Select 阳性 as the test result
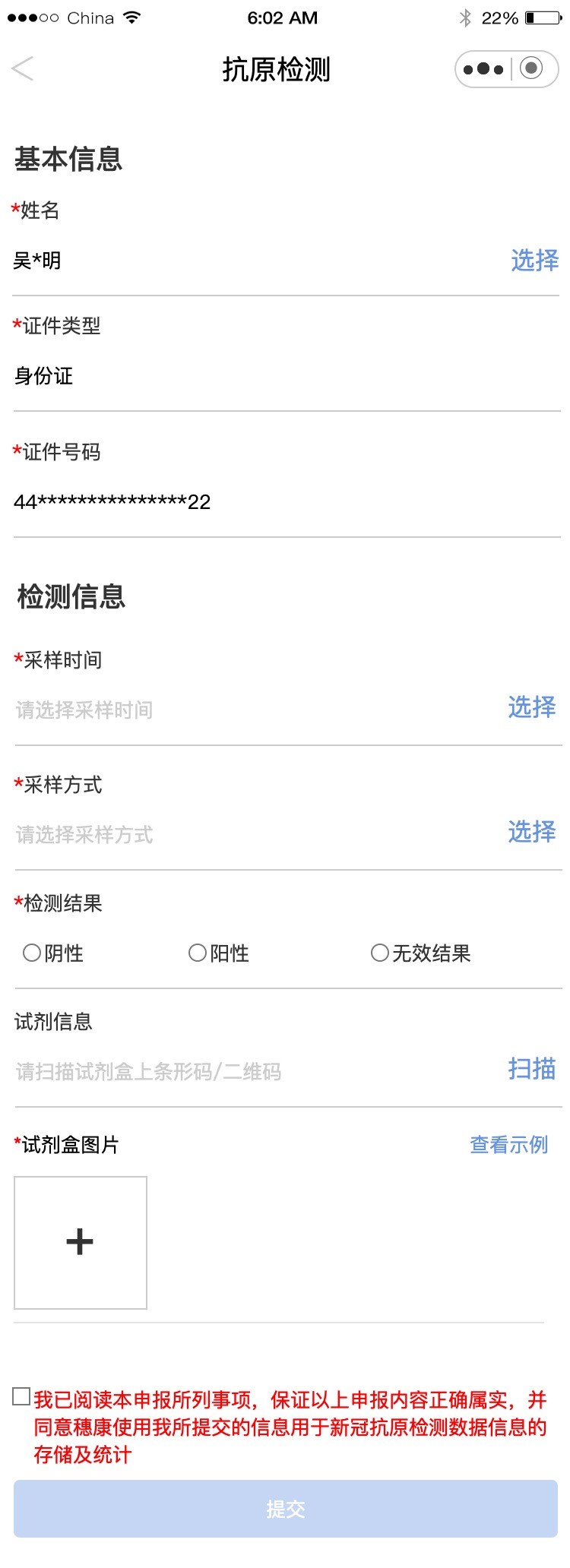Screen dimensions: 570x1568 [198, 953]
